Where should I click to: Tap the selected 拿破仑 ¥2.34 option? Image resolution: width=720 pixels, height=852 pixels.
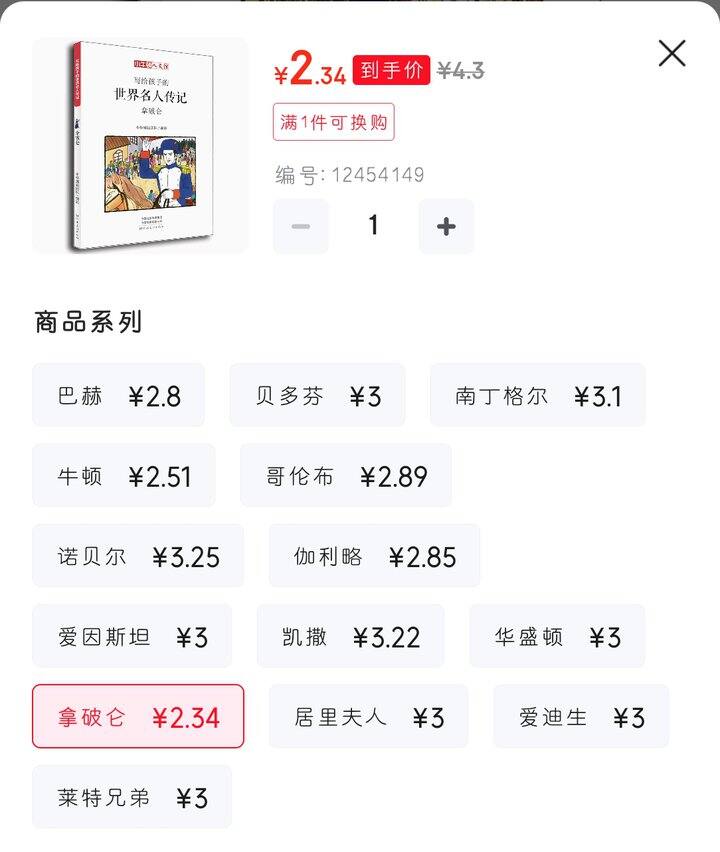point(137,717)
